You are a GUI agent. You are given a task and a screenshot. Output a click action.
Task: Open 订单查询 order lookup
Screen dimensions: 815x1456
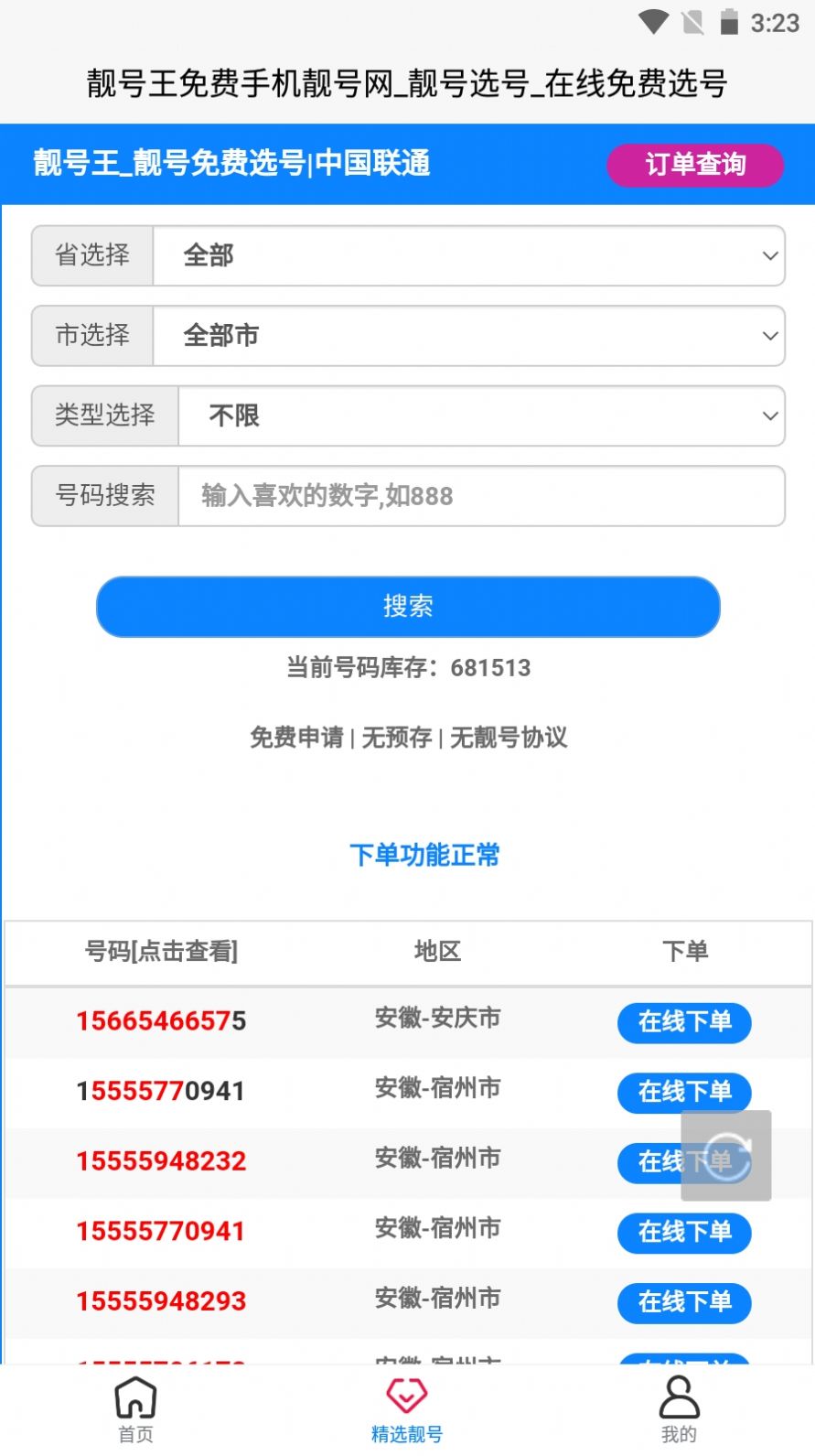[x=695, y=165]
